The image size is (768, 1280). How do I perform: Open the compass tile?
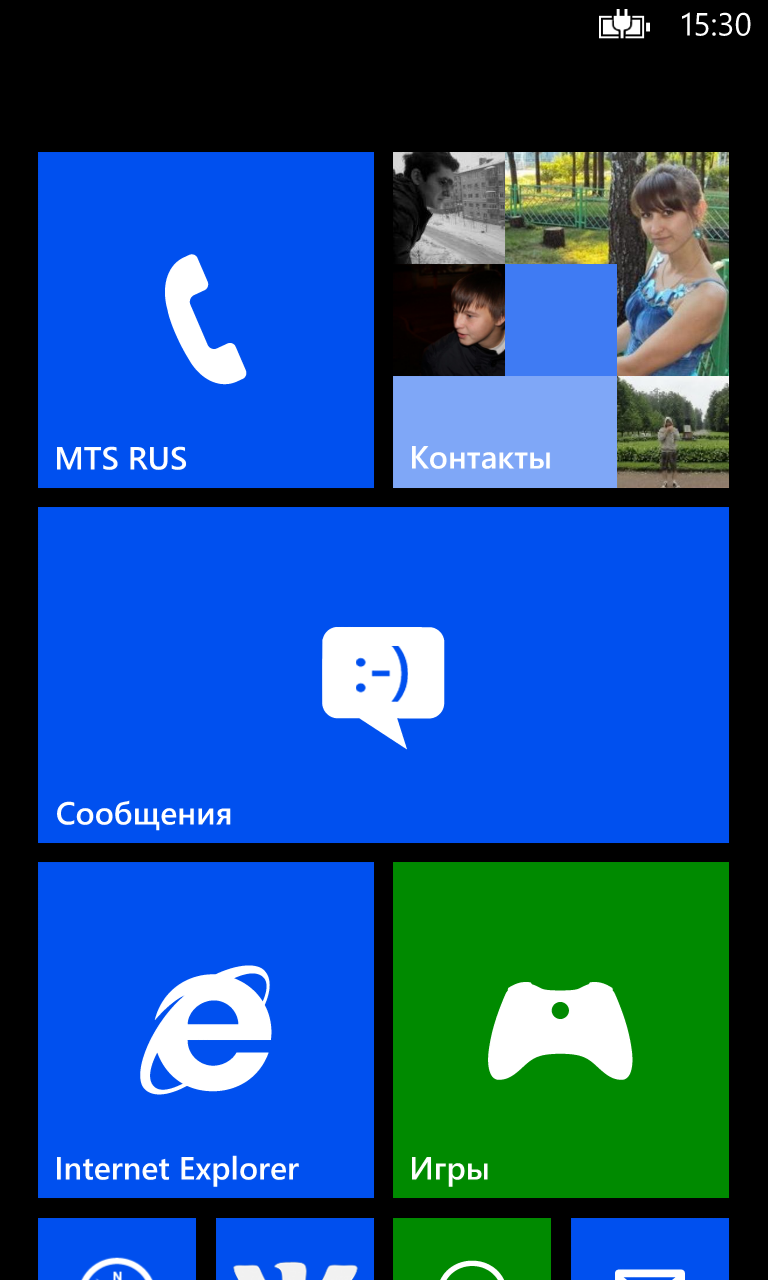(117, 1249)
